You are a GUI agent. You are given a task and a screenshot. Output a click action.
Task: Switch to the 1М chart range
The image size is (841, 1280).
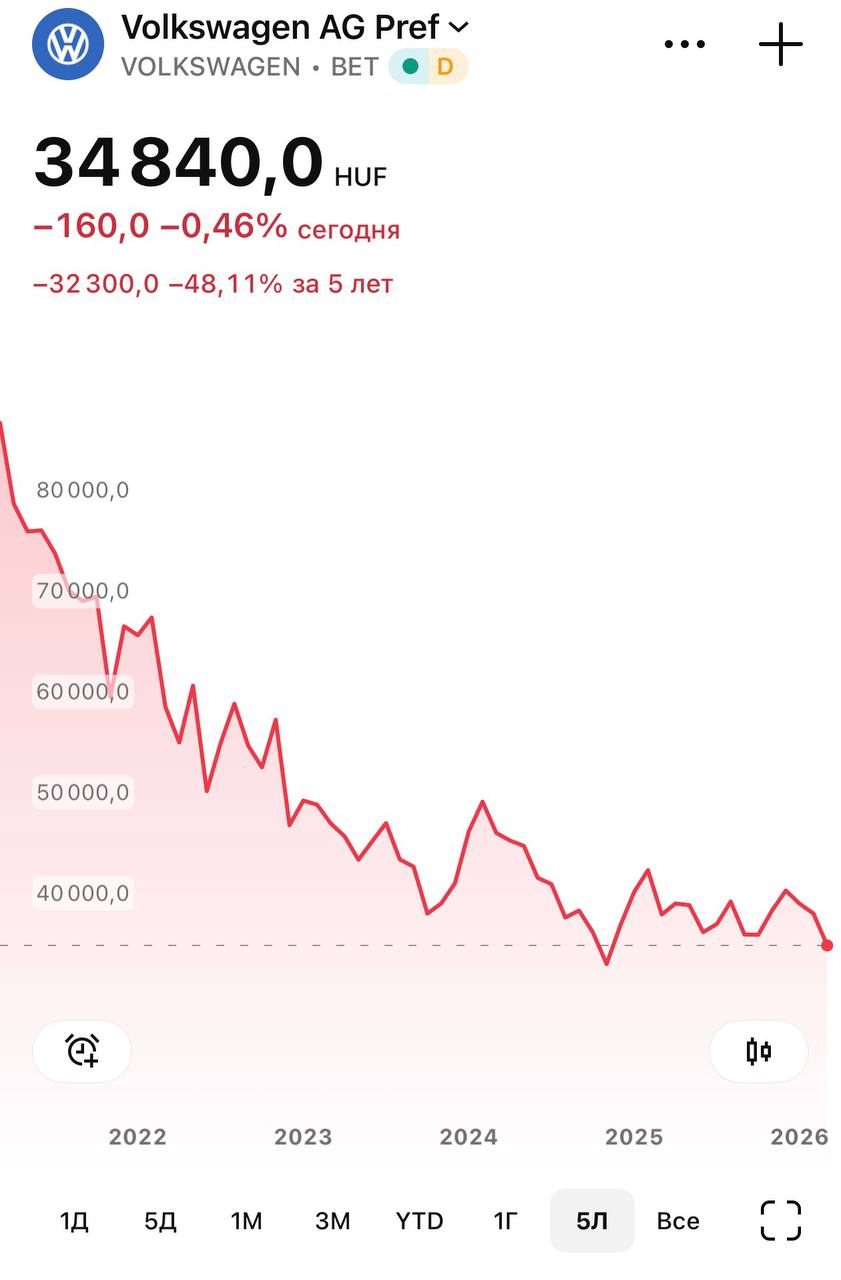pyautogui.click(x=246, y=1221)
